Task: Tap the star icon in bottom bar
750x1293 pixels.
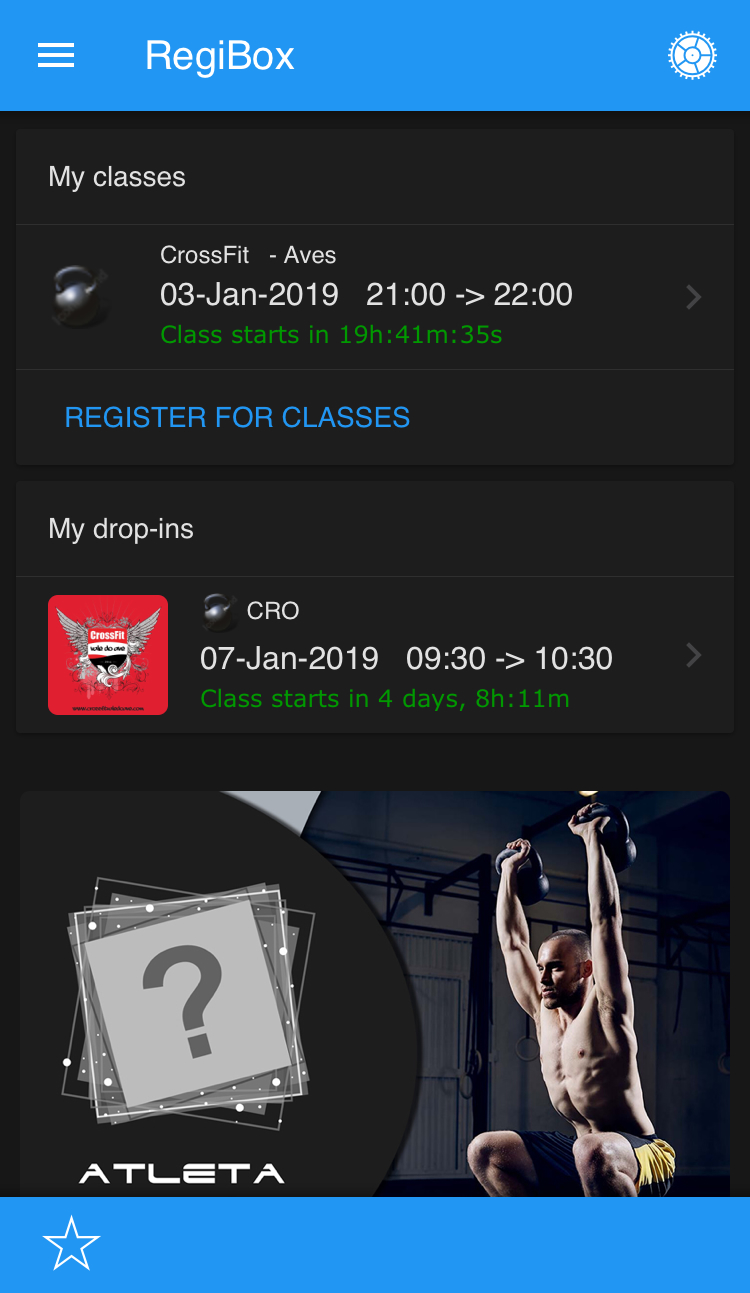Action: point(71,1245)
